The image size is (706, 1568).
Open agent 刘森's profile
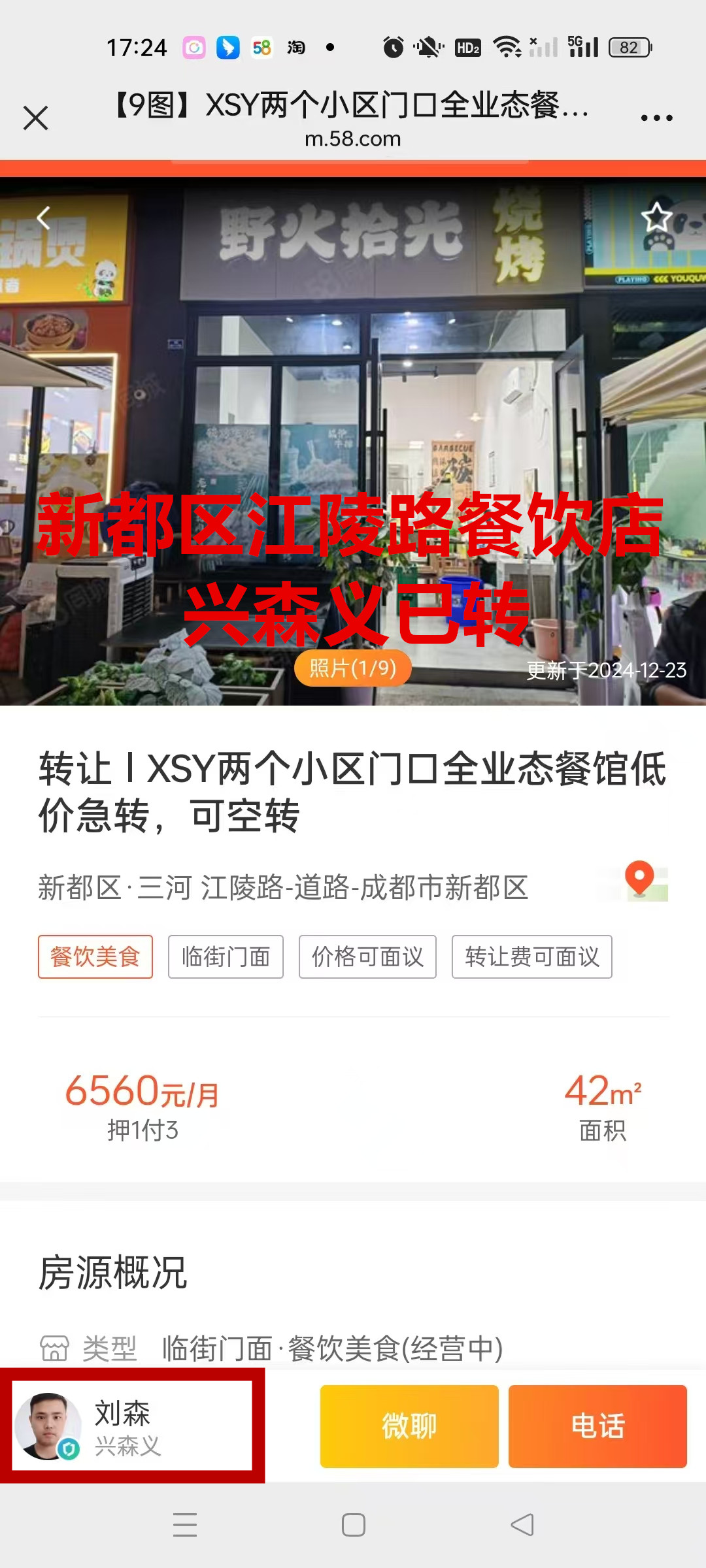click(131, 1426)
